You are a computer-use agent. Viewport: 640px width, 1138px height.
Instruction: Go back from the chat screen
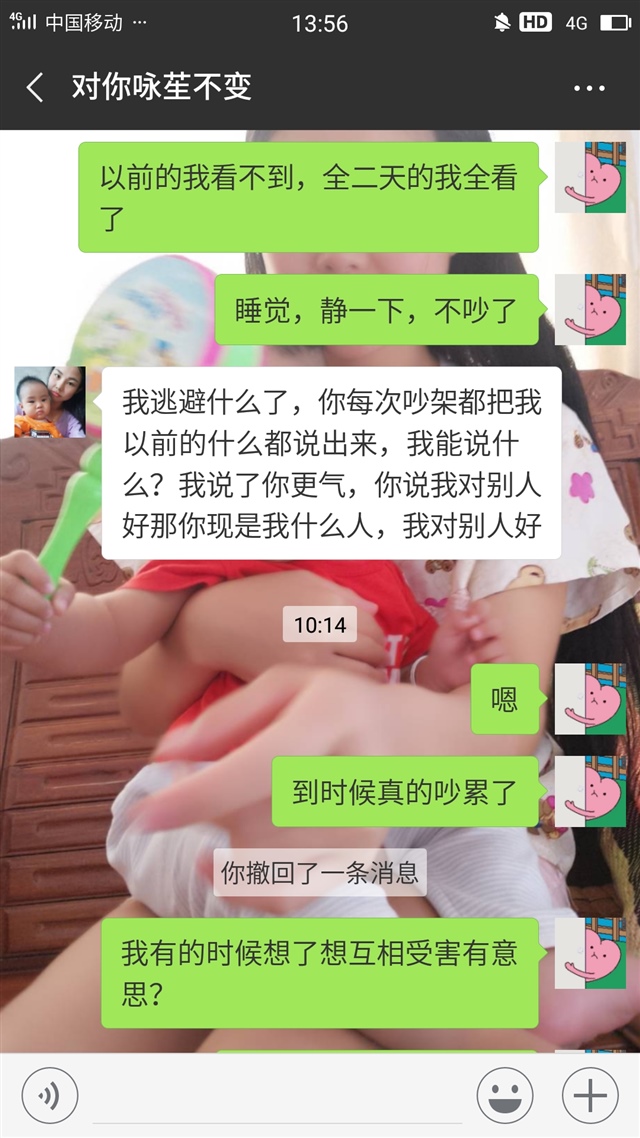[x=35, y=87]
